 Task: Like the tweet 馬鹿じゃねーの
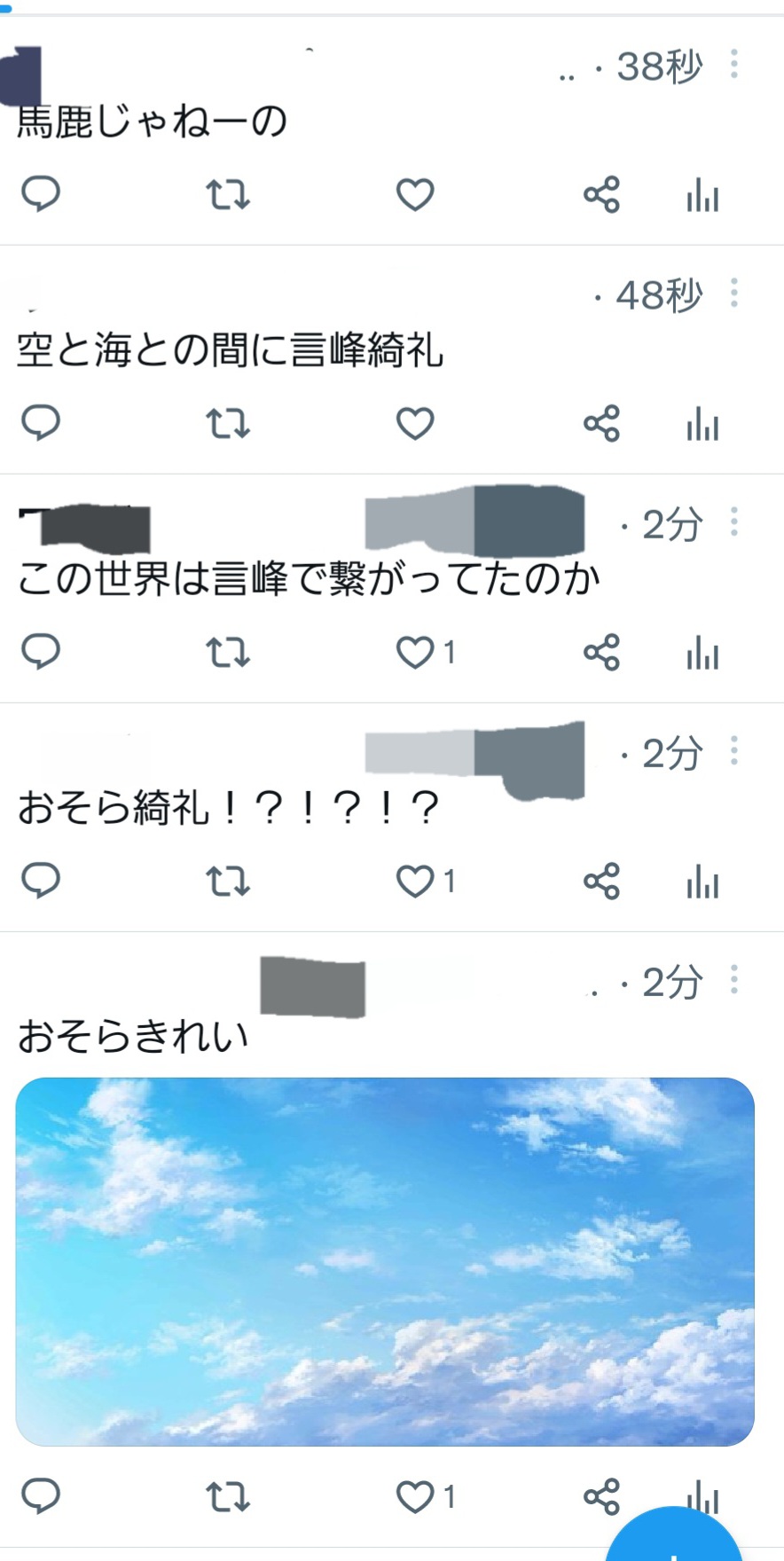(x=414, y=194)
